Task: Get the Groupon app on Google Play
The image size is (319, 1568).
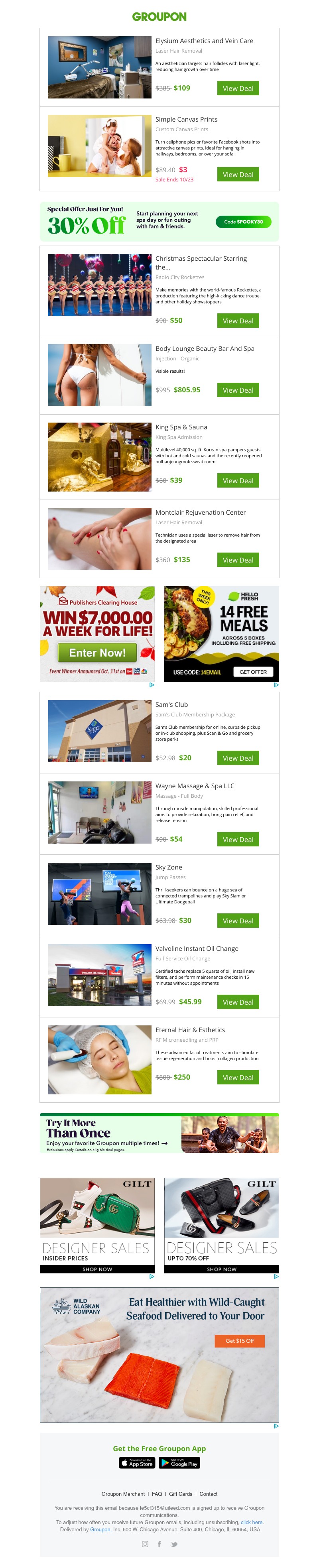Action: 179,1463
